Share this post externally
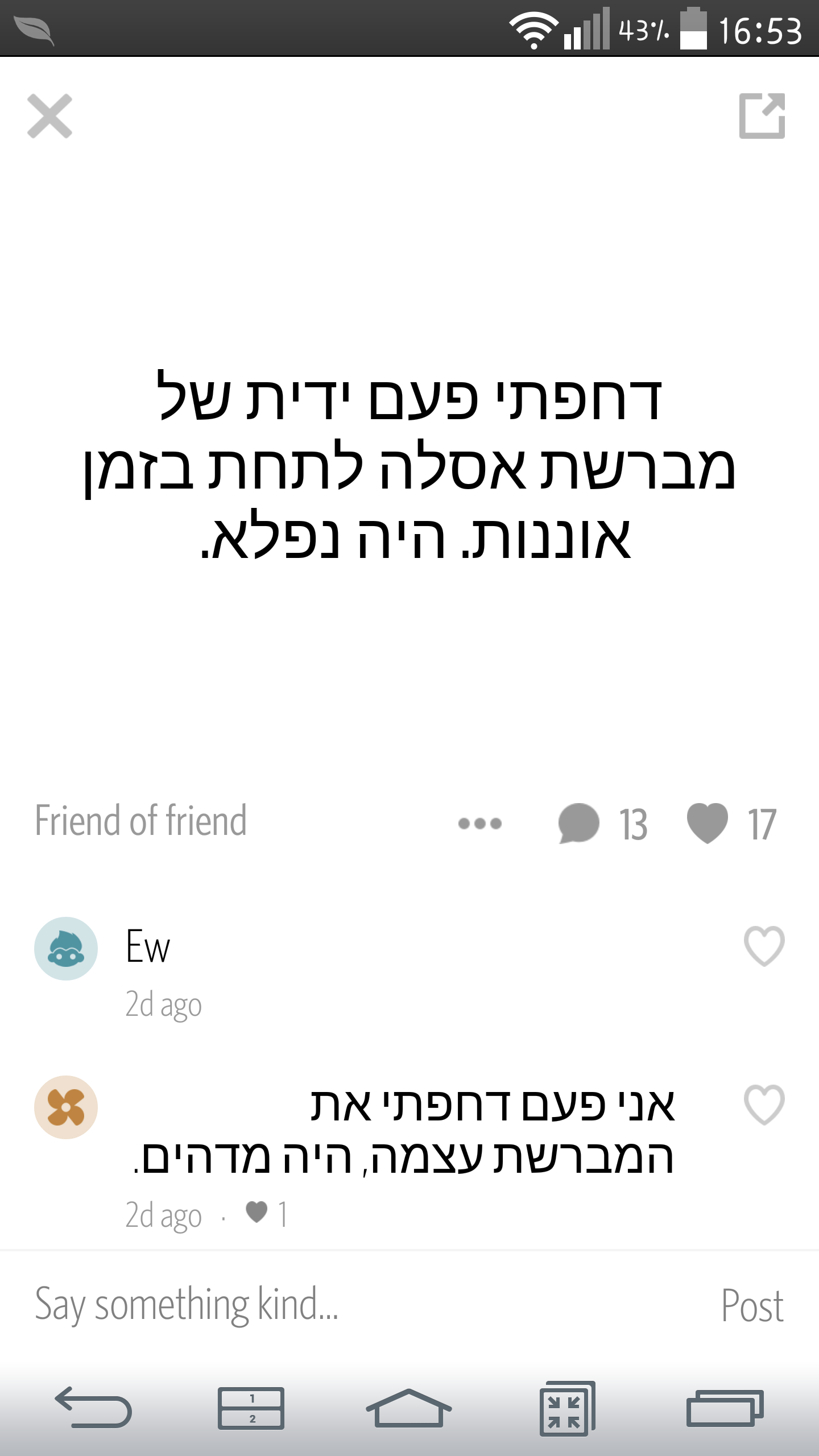This screenshot has width=819, height=1456. [x=762, y=116]
